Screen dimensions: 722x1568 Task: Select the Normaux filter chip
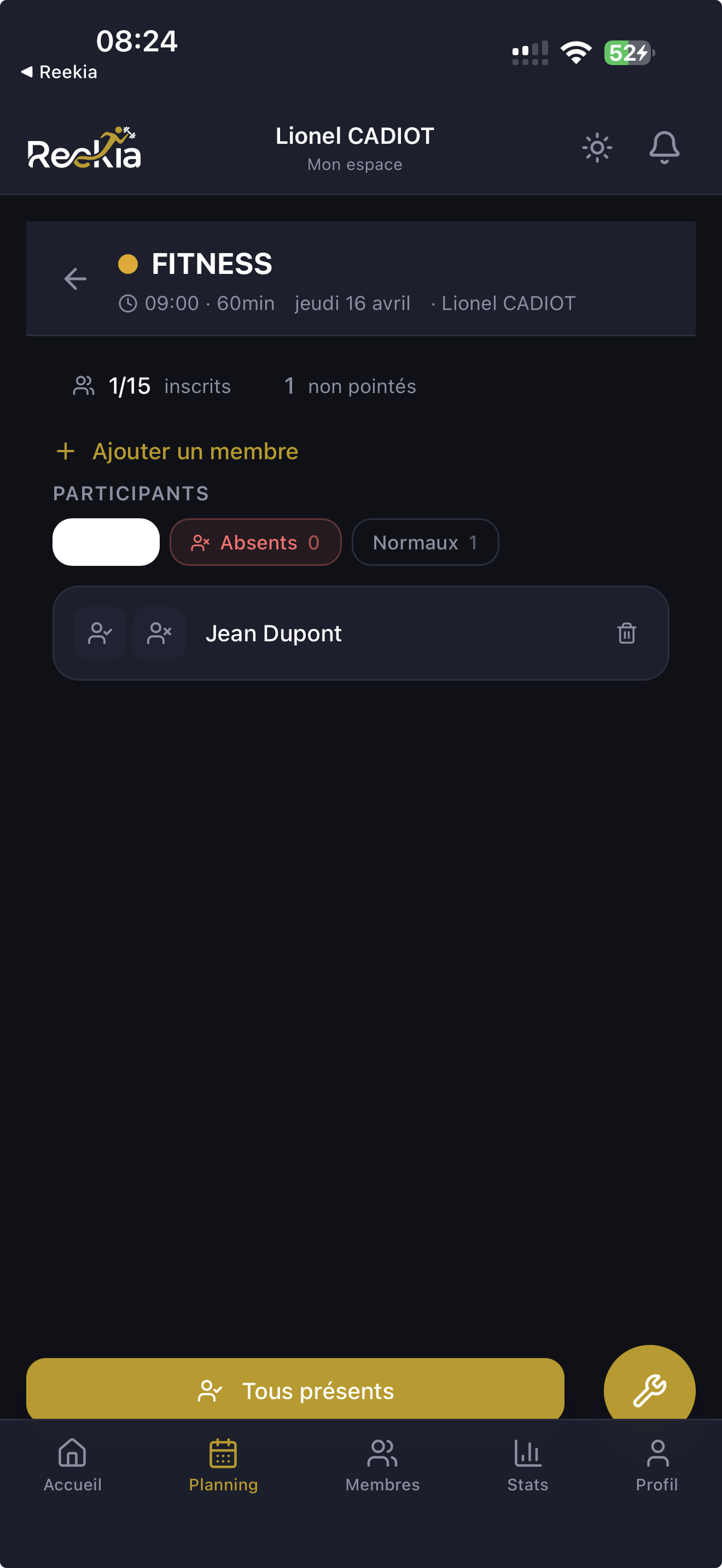tap(425, 542)
